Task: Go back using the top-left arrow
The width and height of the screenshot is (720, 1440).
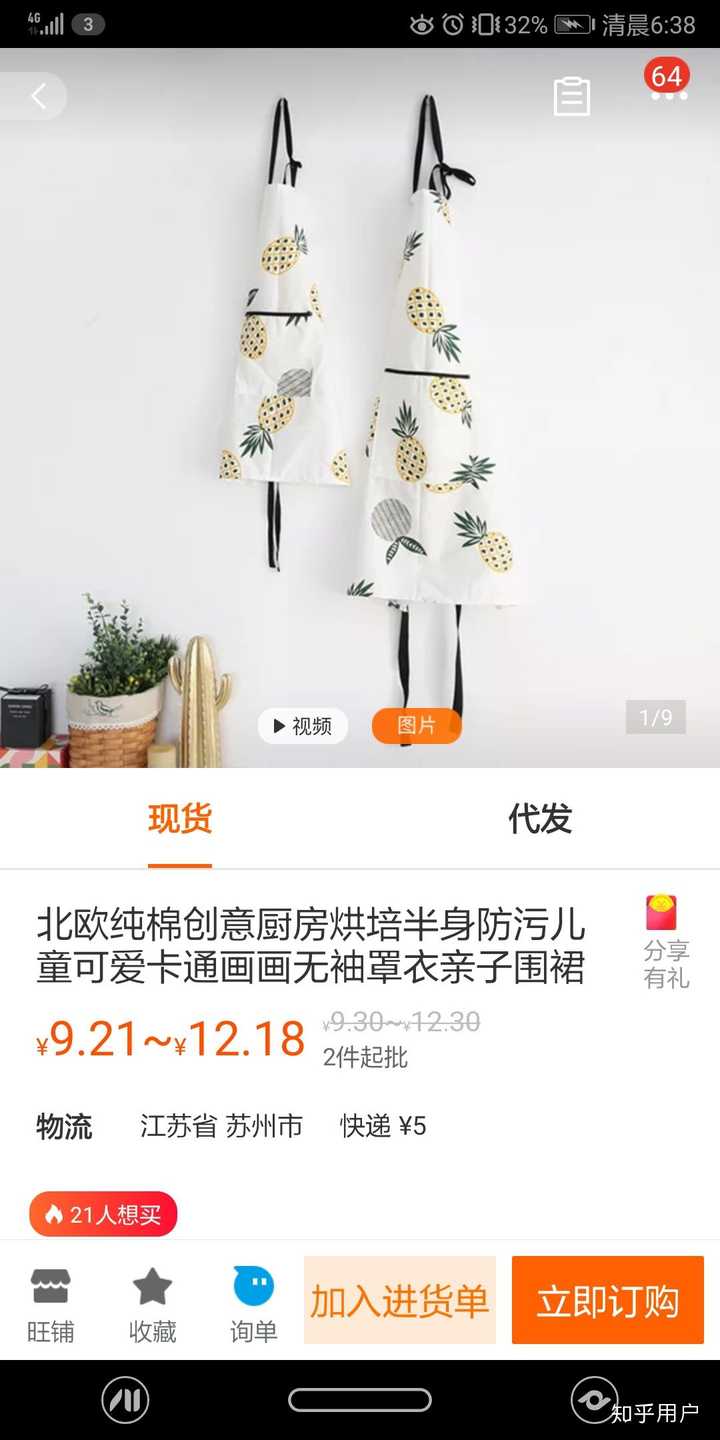Action: tap(38, 97)
